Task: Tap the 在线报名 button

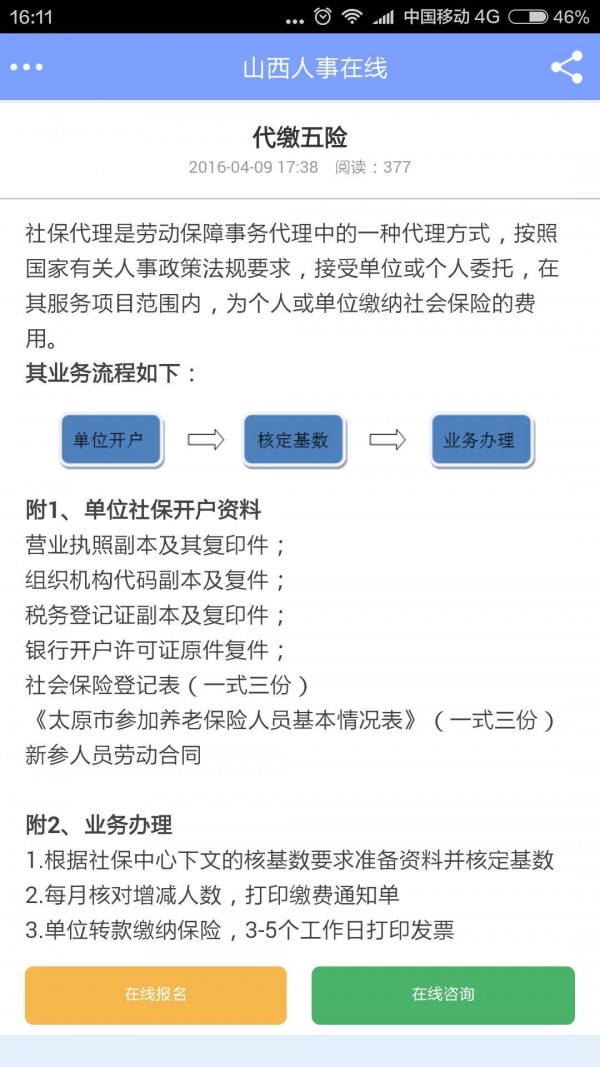Action: 156,995
